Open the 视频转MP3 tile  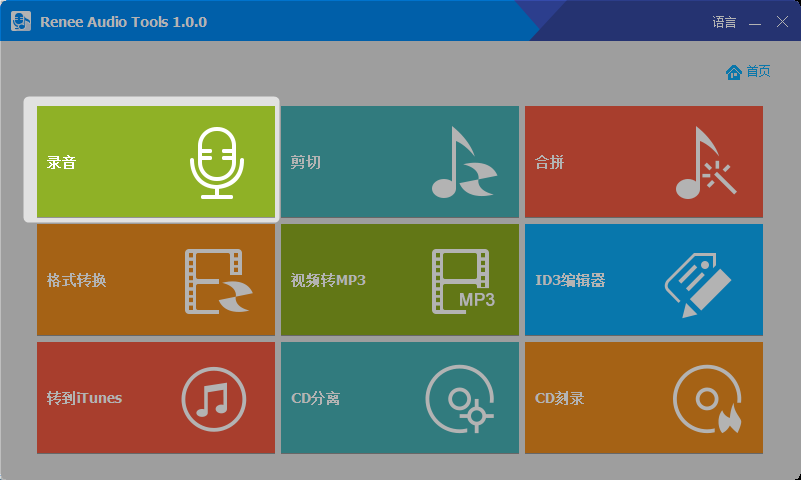pos(399,280)
